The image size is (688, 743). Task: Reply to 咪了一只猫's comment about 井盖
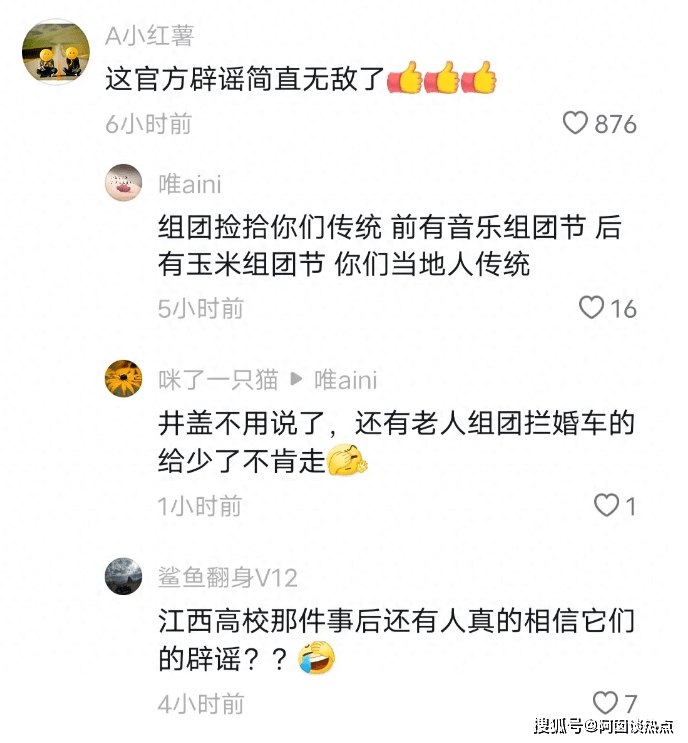395,443
